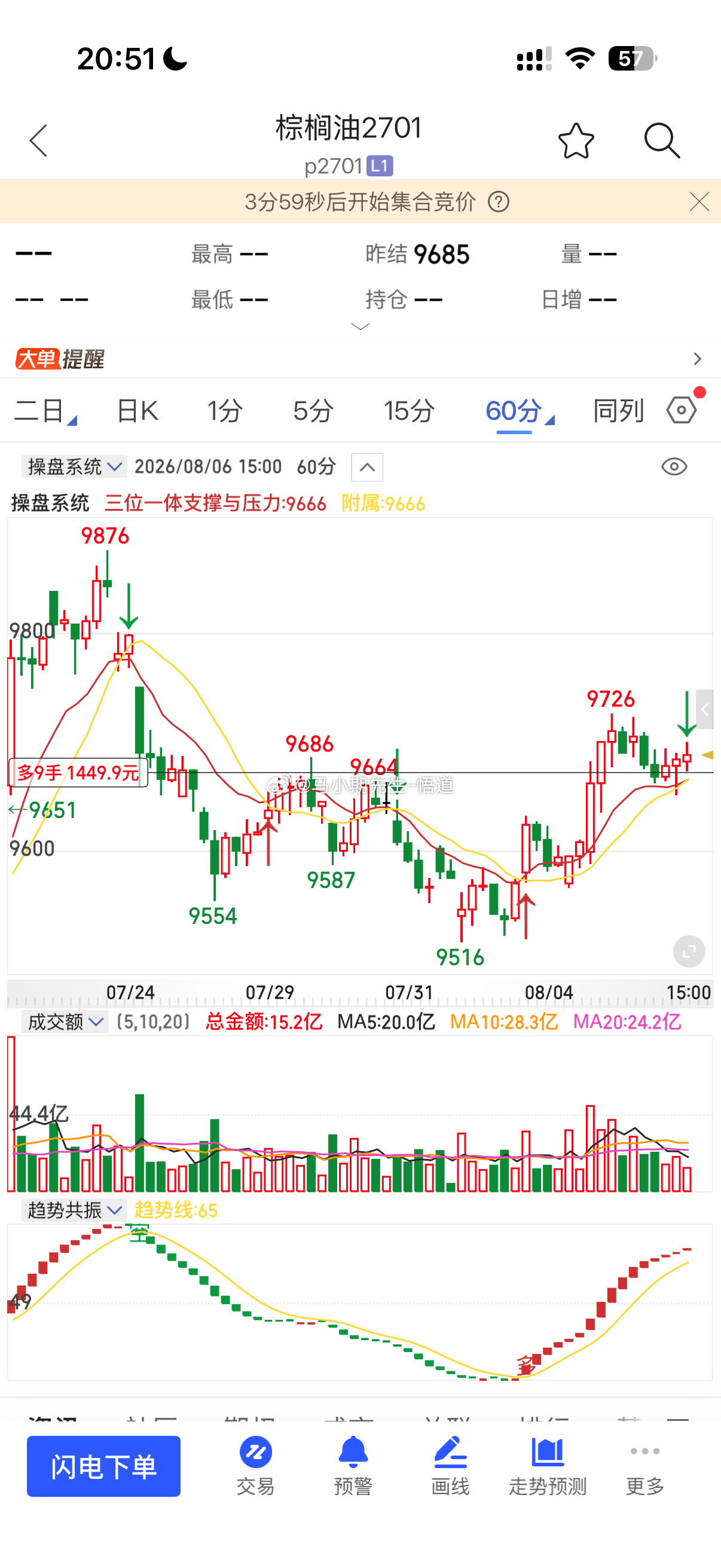721x1568 pixels.
Task: Open the search magnifier icon
Action: [x=662, y=141]
